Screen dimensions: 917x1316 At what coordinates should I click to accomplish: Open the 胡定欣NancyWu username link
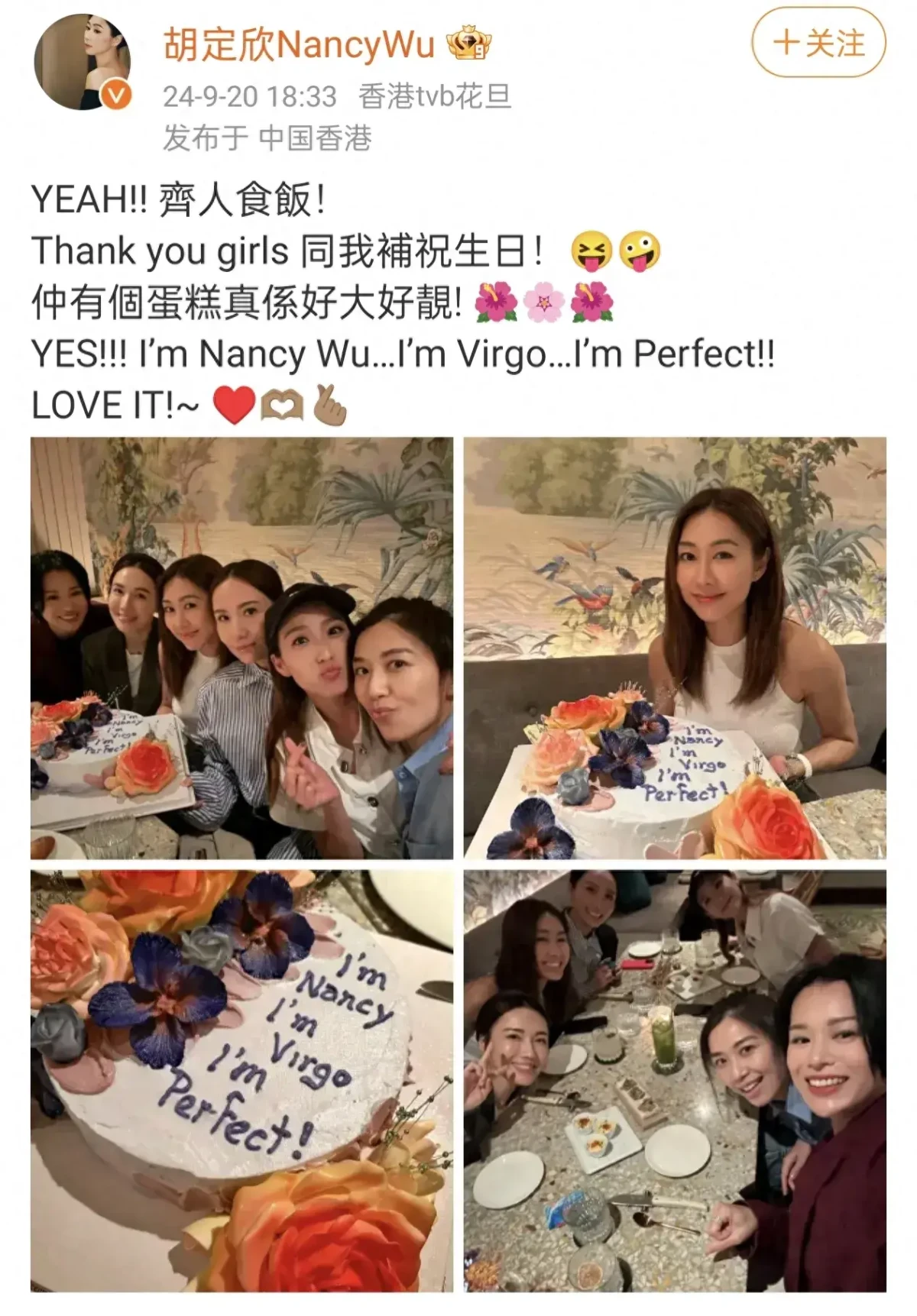(x=299, y=44)
